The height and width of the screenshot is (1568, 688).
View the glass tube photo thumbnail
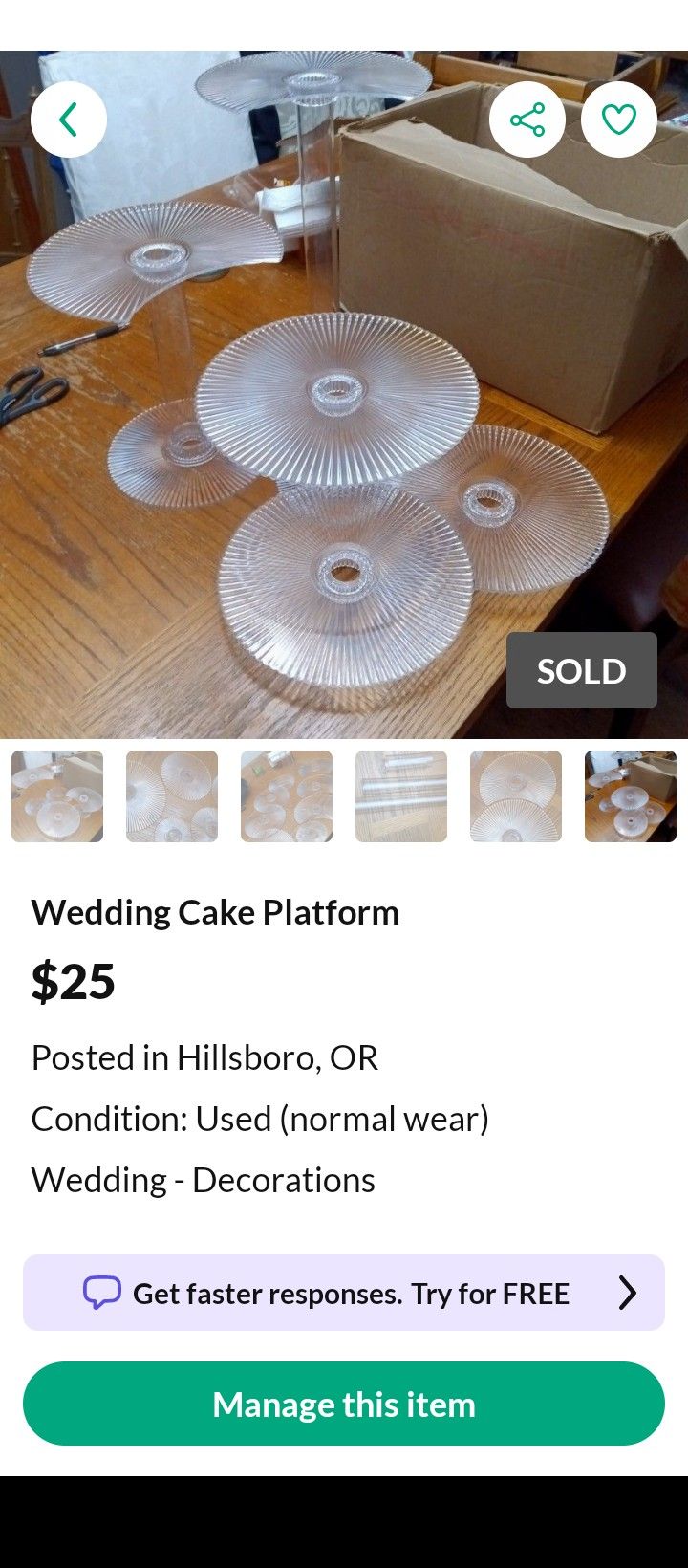click(401, 796)
